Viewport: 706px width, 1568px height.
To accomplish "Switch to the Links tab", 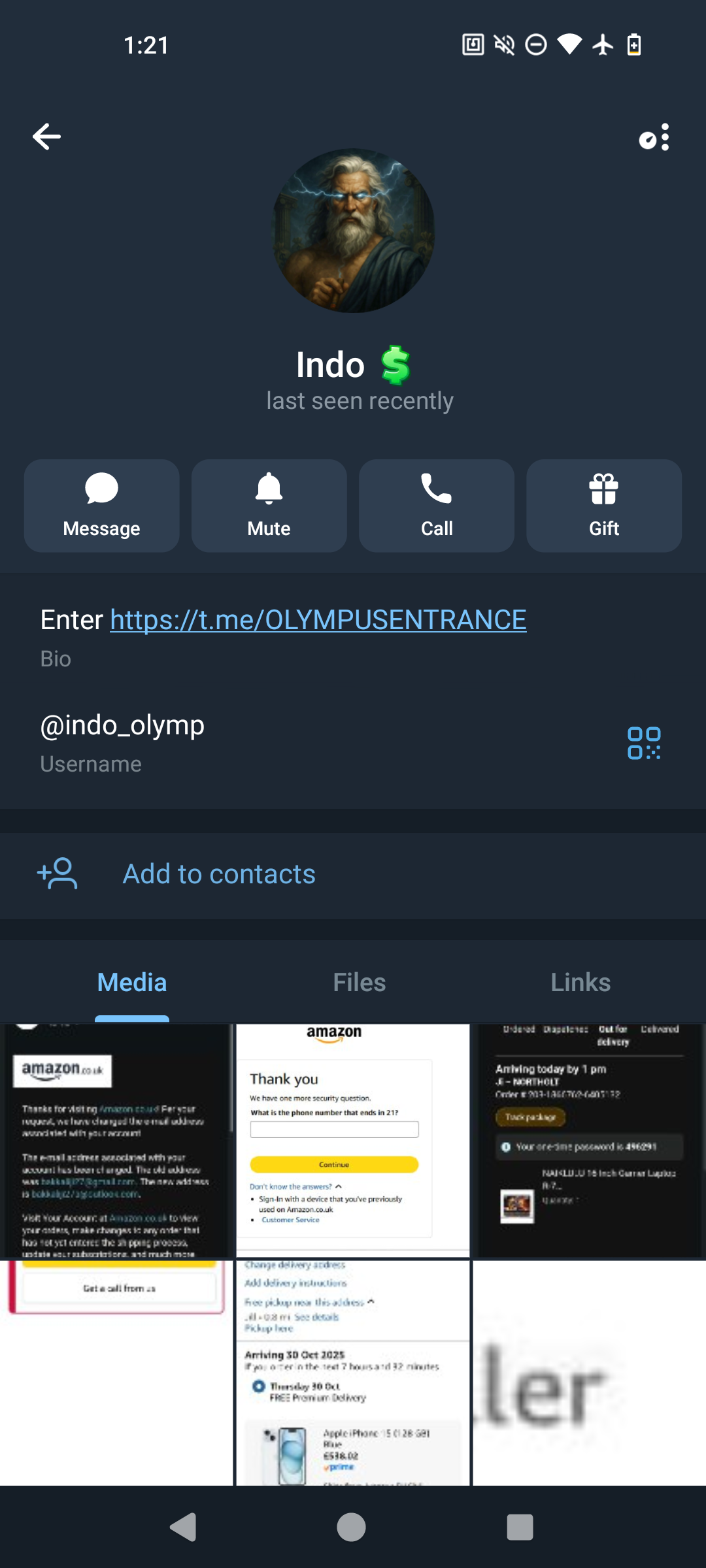I will click(x=580, y=982).
